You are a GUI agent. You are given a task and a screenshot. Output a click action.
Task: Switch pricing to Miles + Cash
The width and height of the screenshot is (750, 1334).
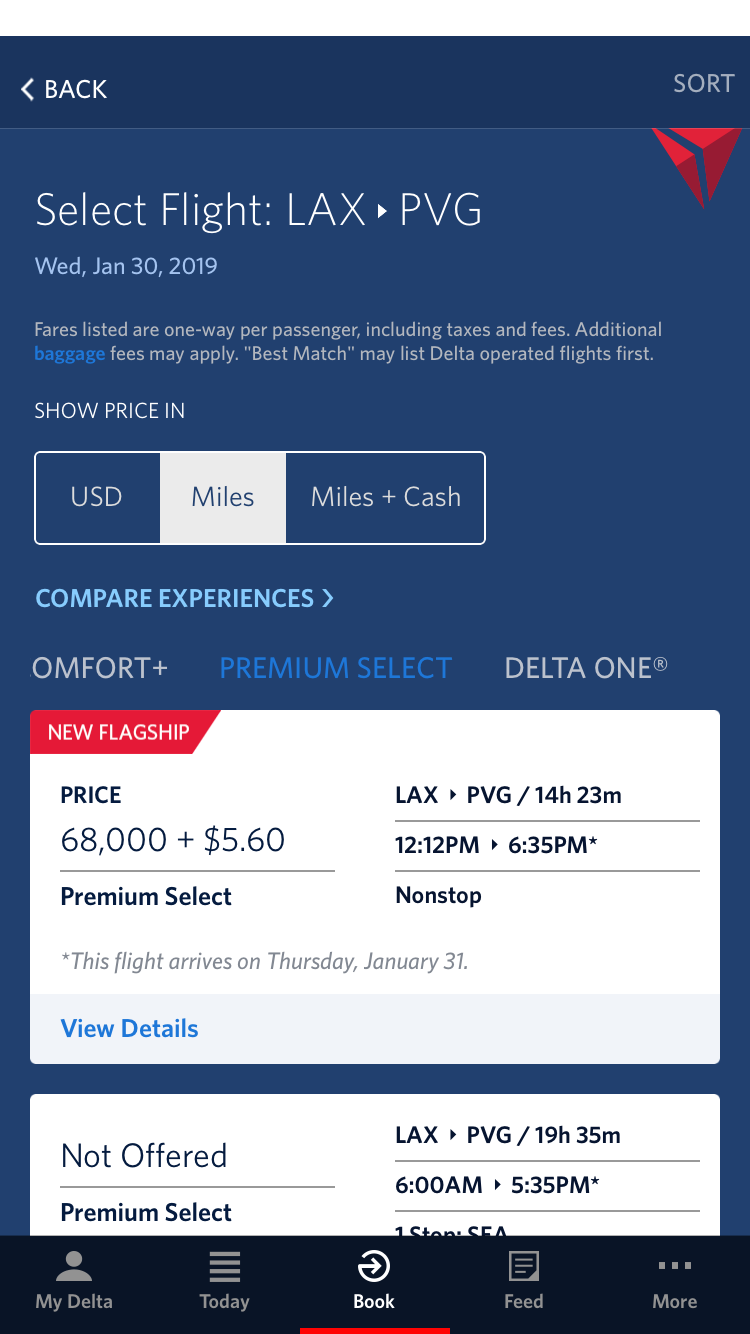(385, 498)
